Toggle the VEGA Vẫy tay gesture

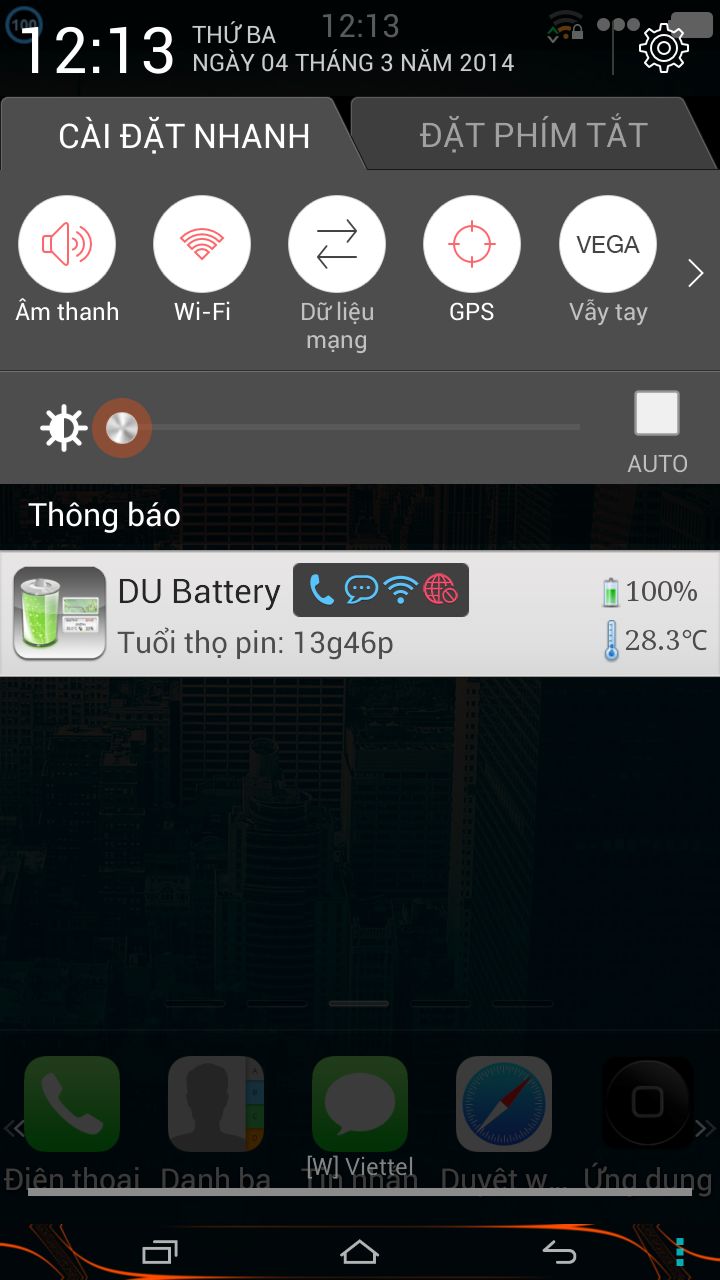click(608, 244)
